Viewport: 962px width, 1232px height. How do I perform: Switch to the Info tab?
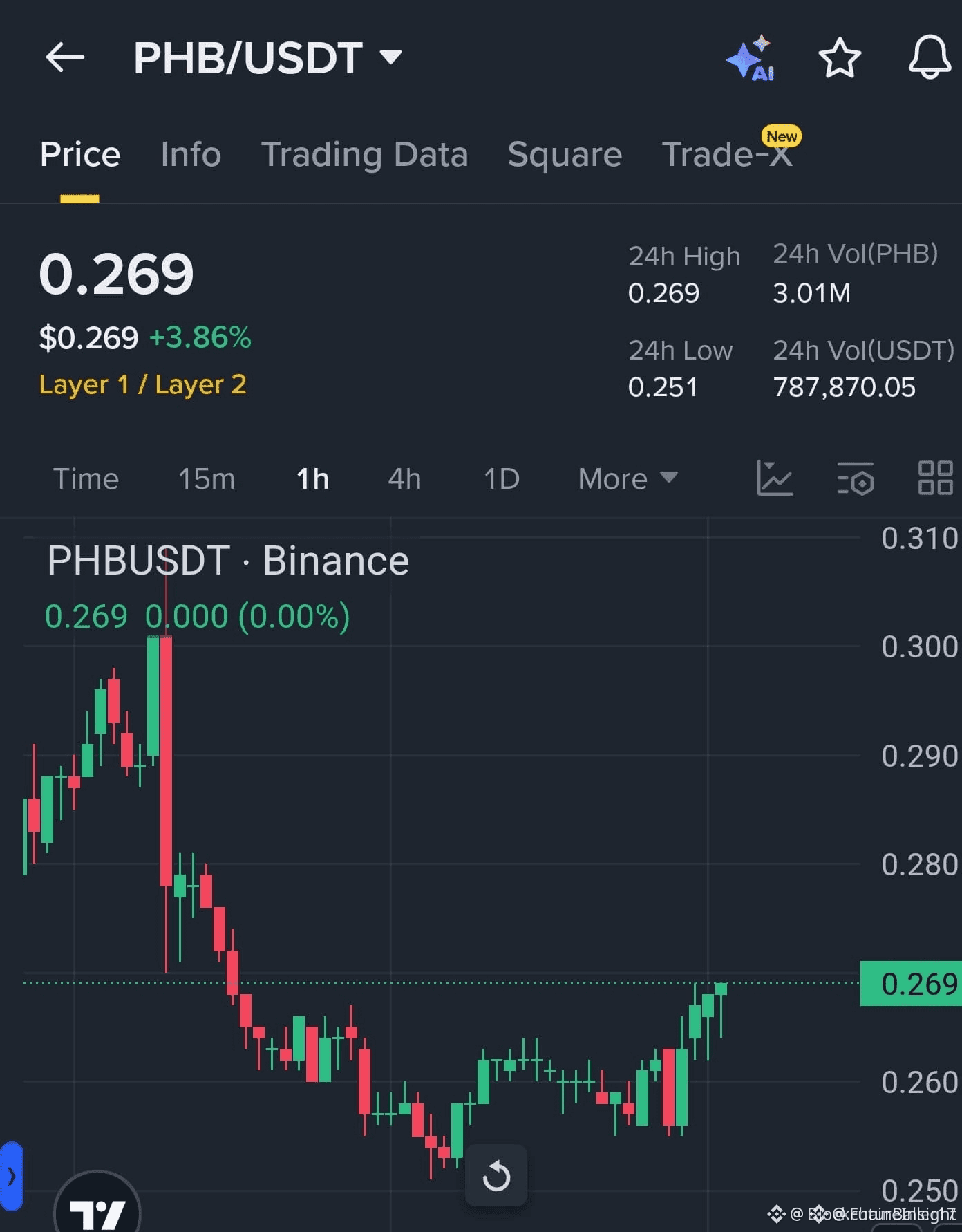(x=190, y=154)
